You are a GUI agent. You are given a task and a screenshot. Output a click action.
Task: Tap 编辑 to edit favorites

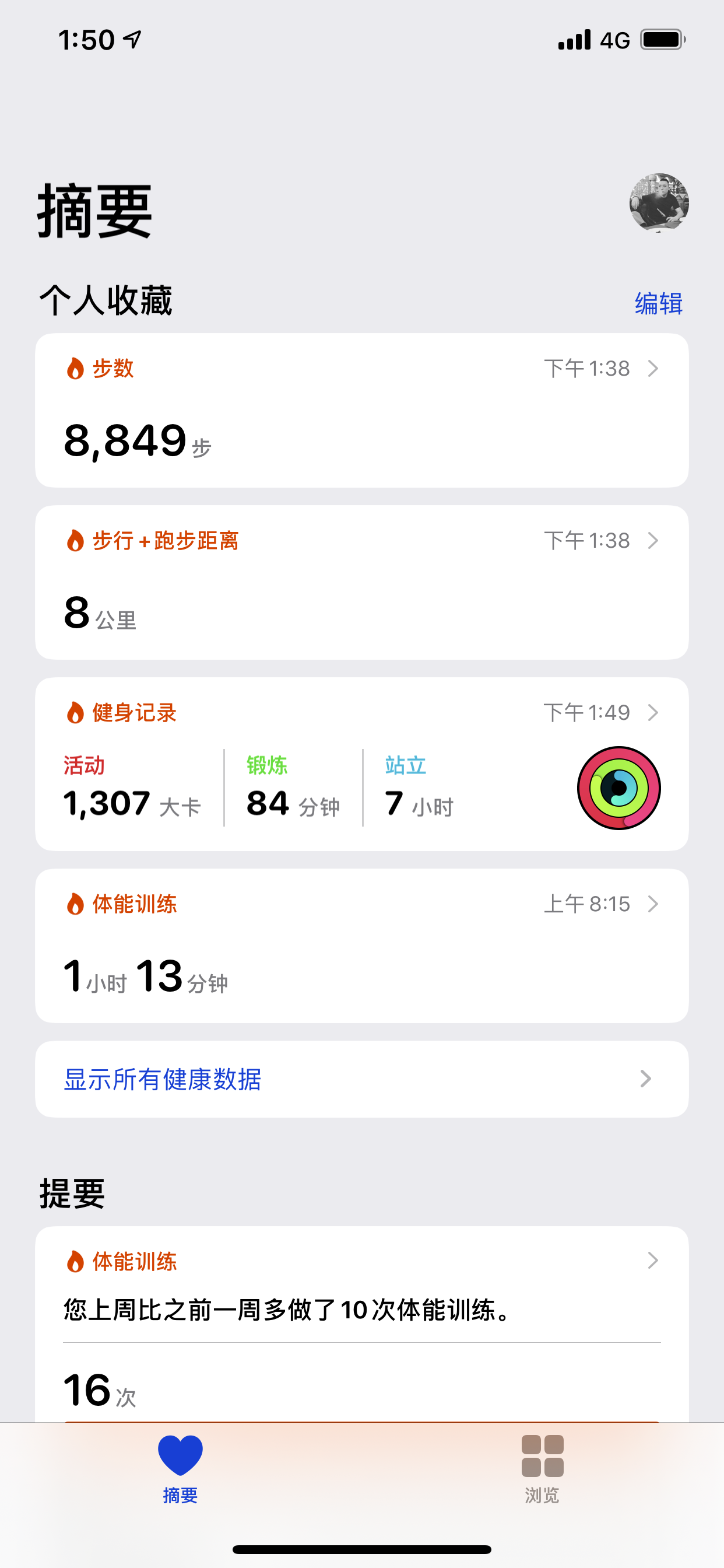tap(658, 303)
